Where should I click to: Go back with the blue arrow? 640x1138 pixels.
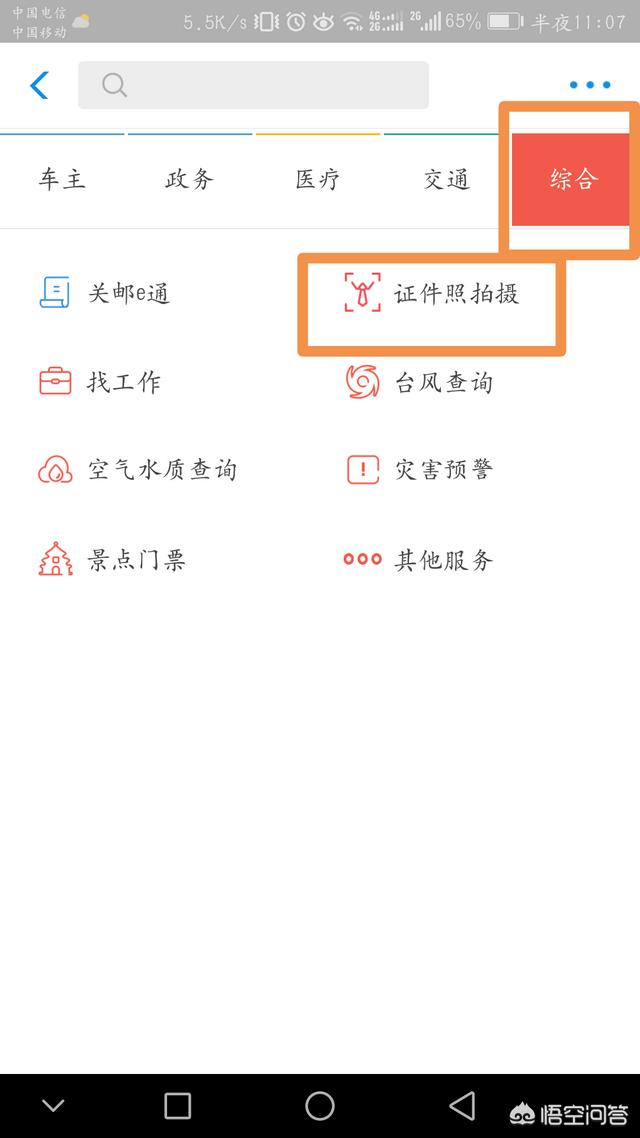pos(39,85)
